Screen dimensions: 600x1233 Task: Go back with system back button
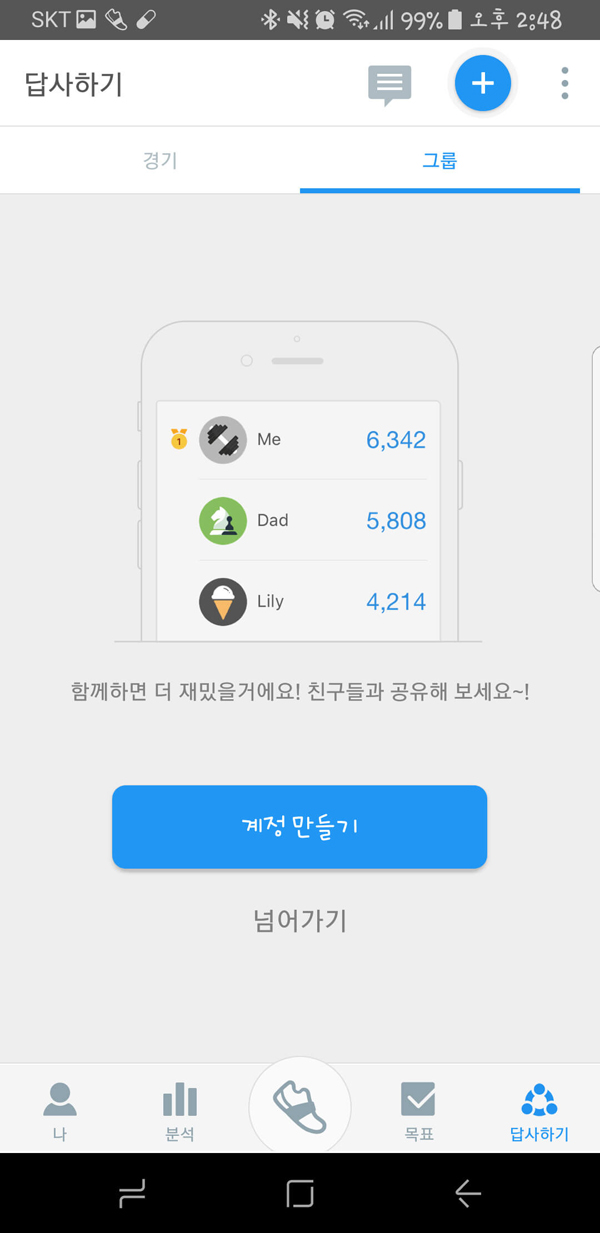[x=467, y=1193]
